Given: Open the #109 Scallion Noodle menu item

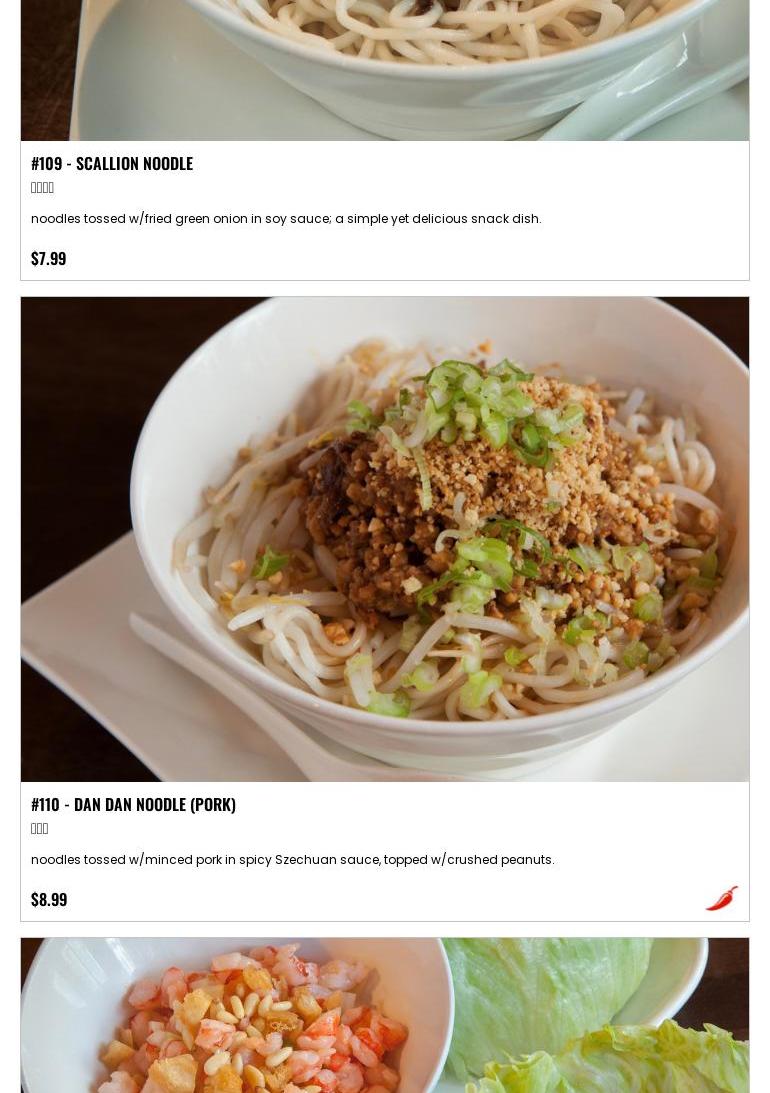Looking at the screenshot, I should pyautogui.click(x=112, y=163).
